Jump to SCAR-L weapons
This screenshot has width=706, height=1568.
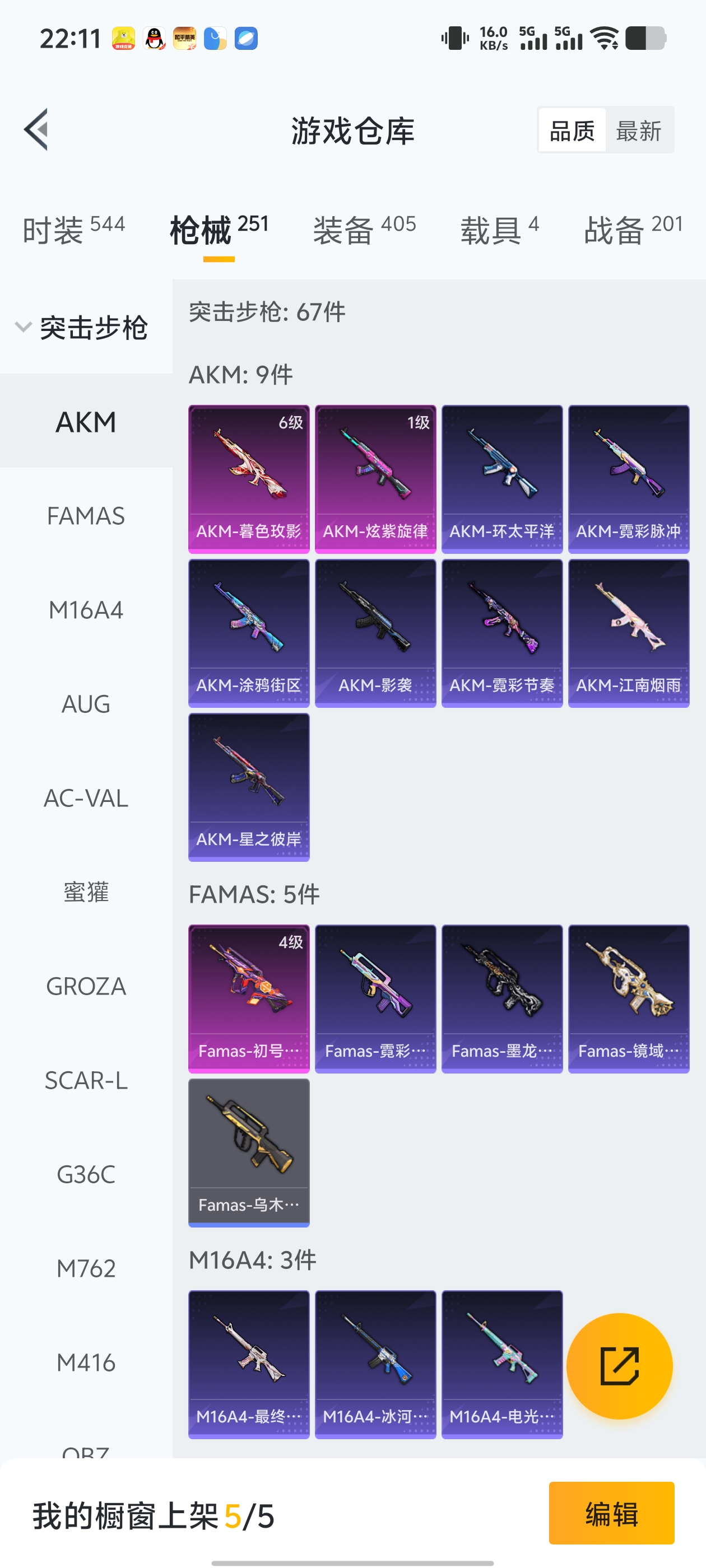[x=86, y=1080]
